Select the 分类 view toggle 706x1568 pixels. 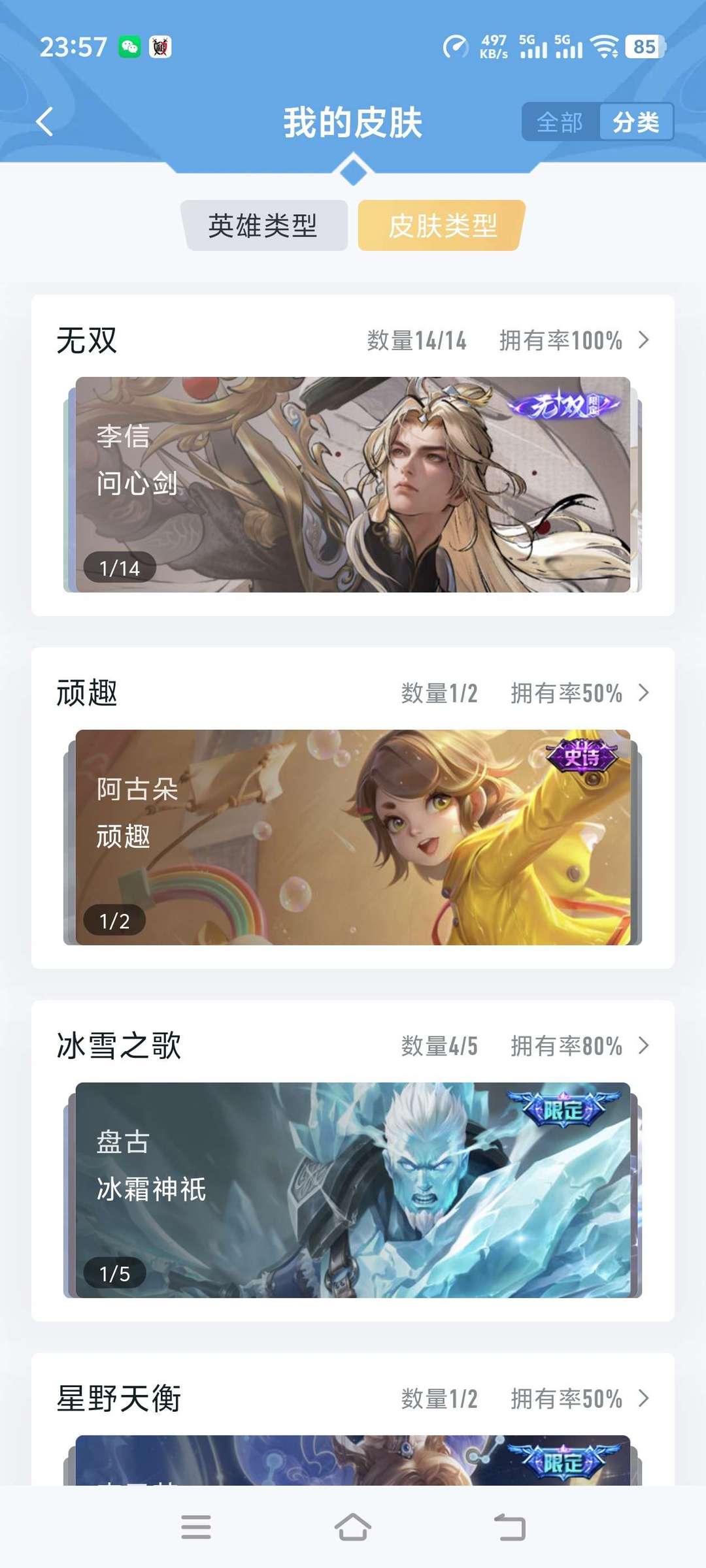pyautogui.click(x=635, y=121)
